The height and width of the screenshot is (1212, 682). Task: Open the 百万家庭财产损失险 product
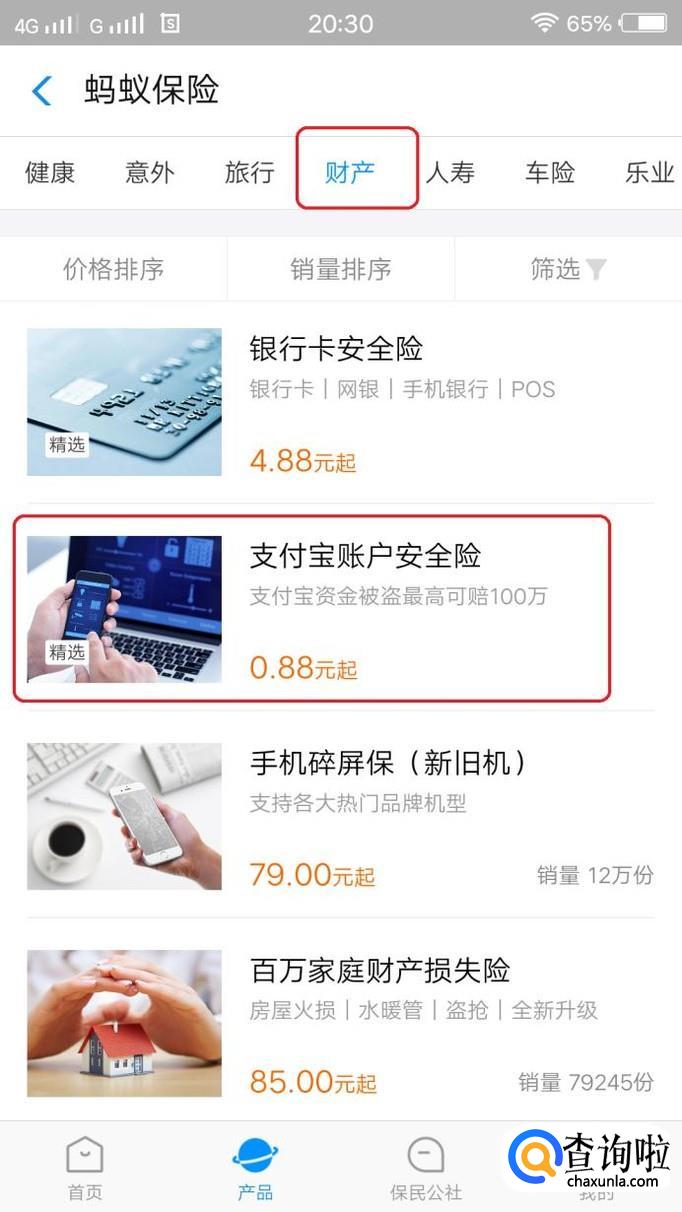(x=341, y=1022)
